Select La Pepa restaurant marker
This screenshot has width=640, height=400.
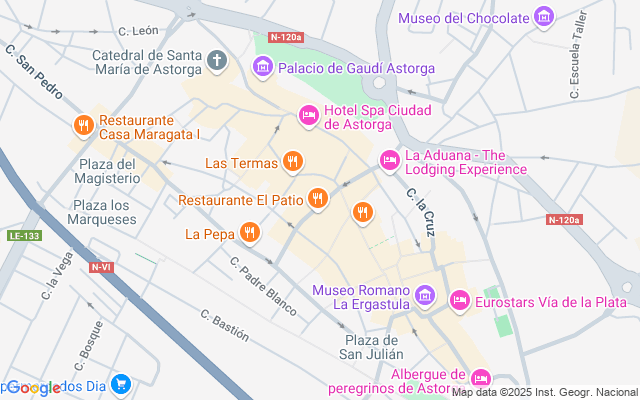[x=249, y=233]
